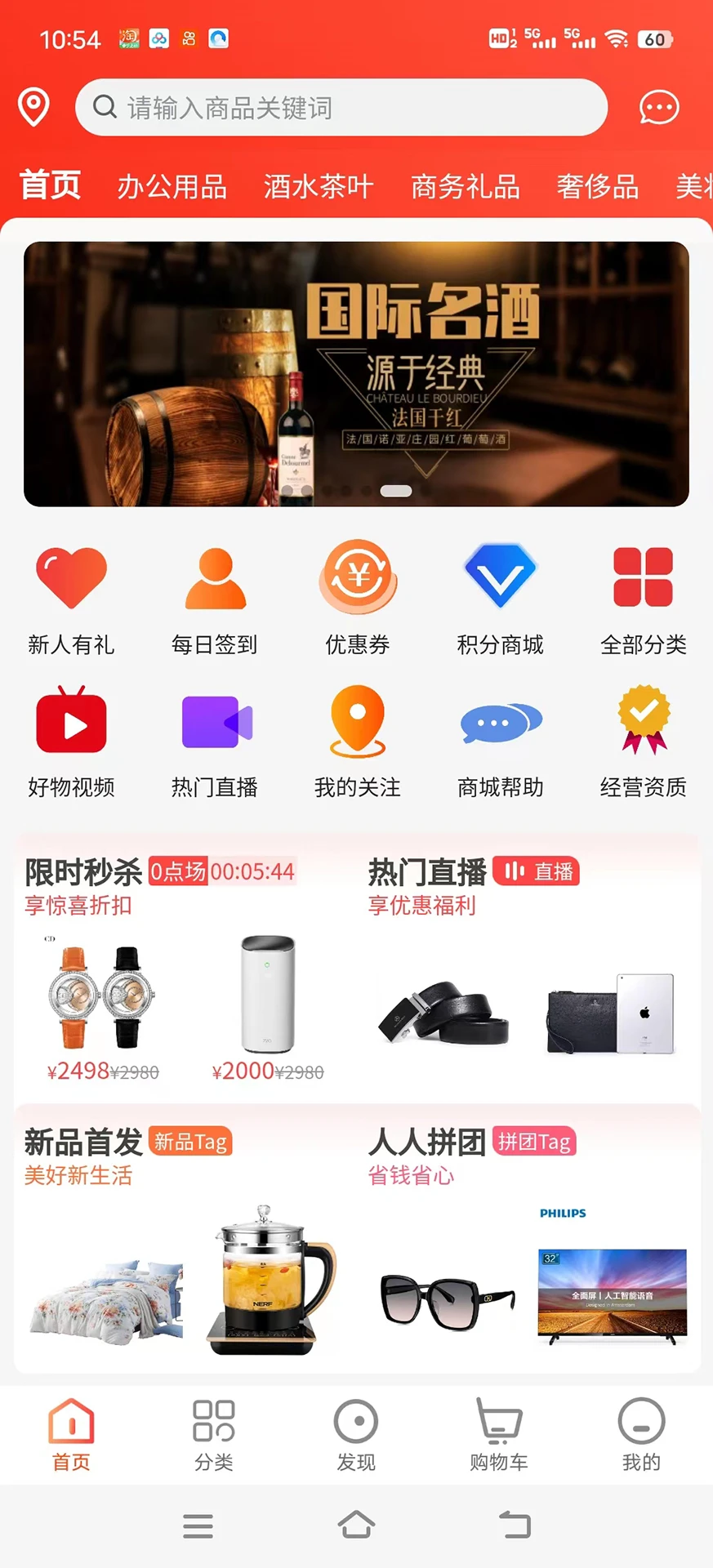Tap the search input field
The image size is (713, 1568).
341,107
